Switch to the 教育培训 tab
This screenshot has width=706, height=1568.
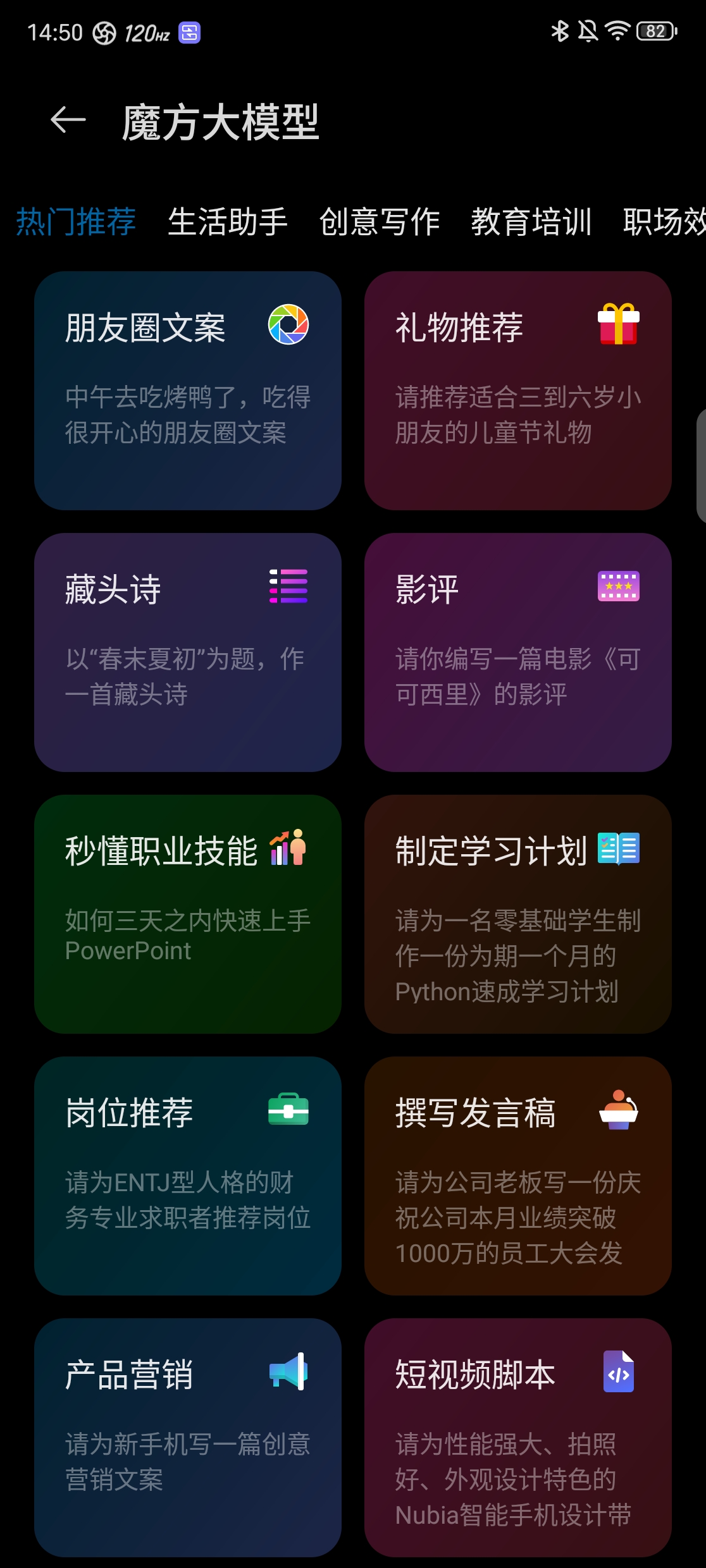coord(531,222)
